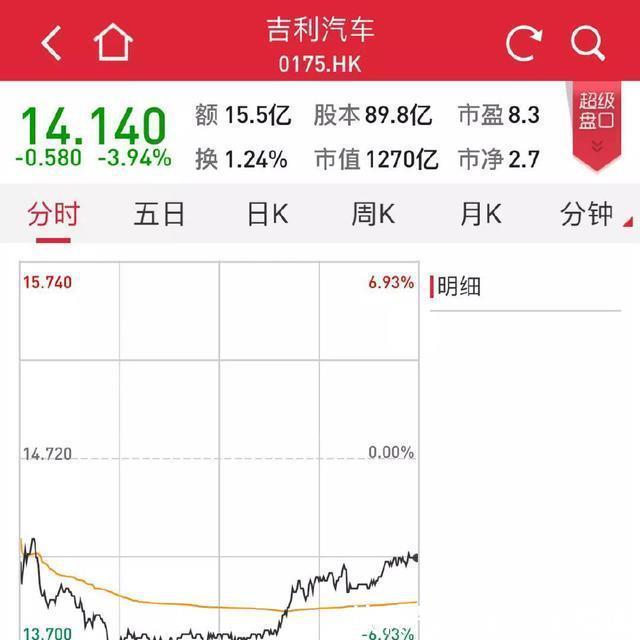Switch to the 日K chart tab
Screen dimensions: 640x640
(267, 214)
